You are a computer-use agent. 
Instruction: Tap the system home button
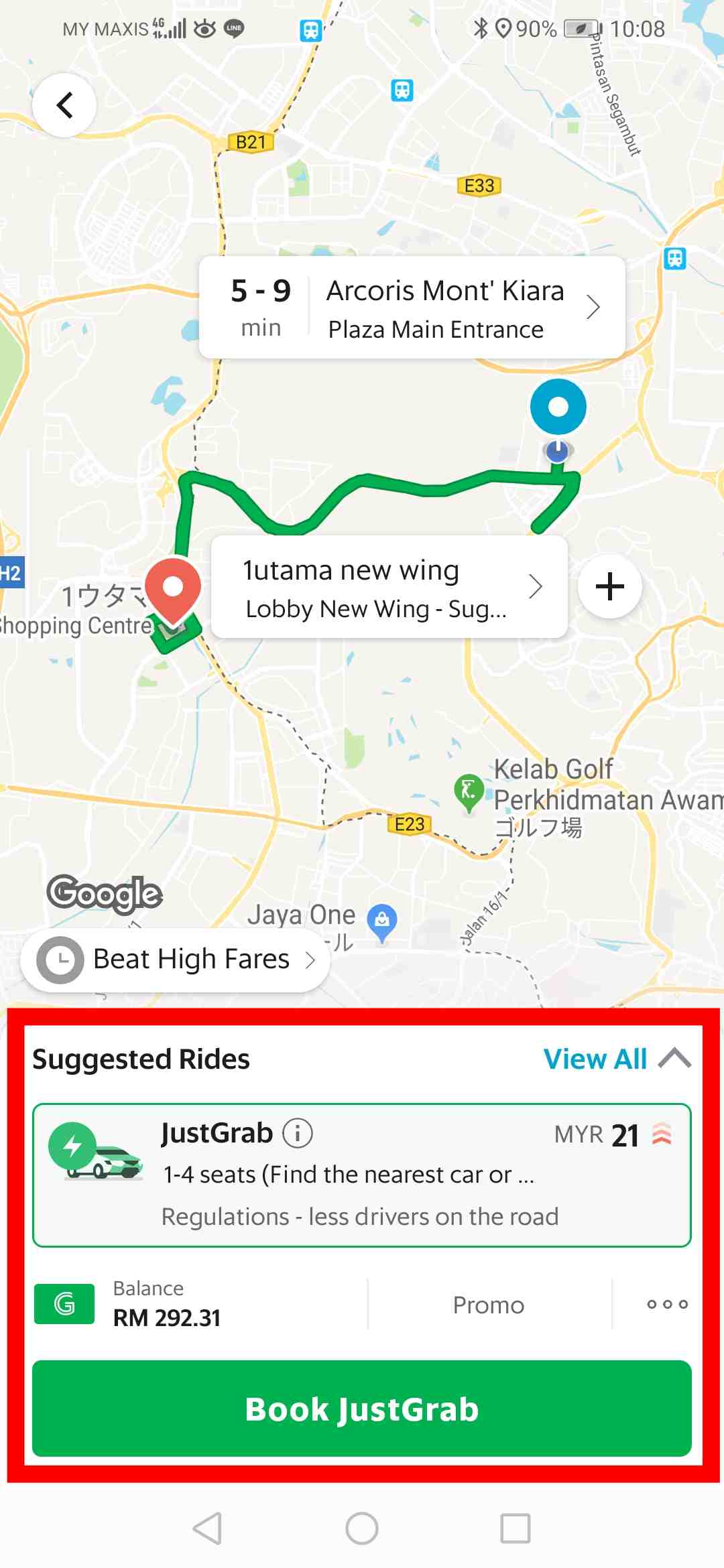point(362,1528)
